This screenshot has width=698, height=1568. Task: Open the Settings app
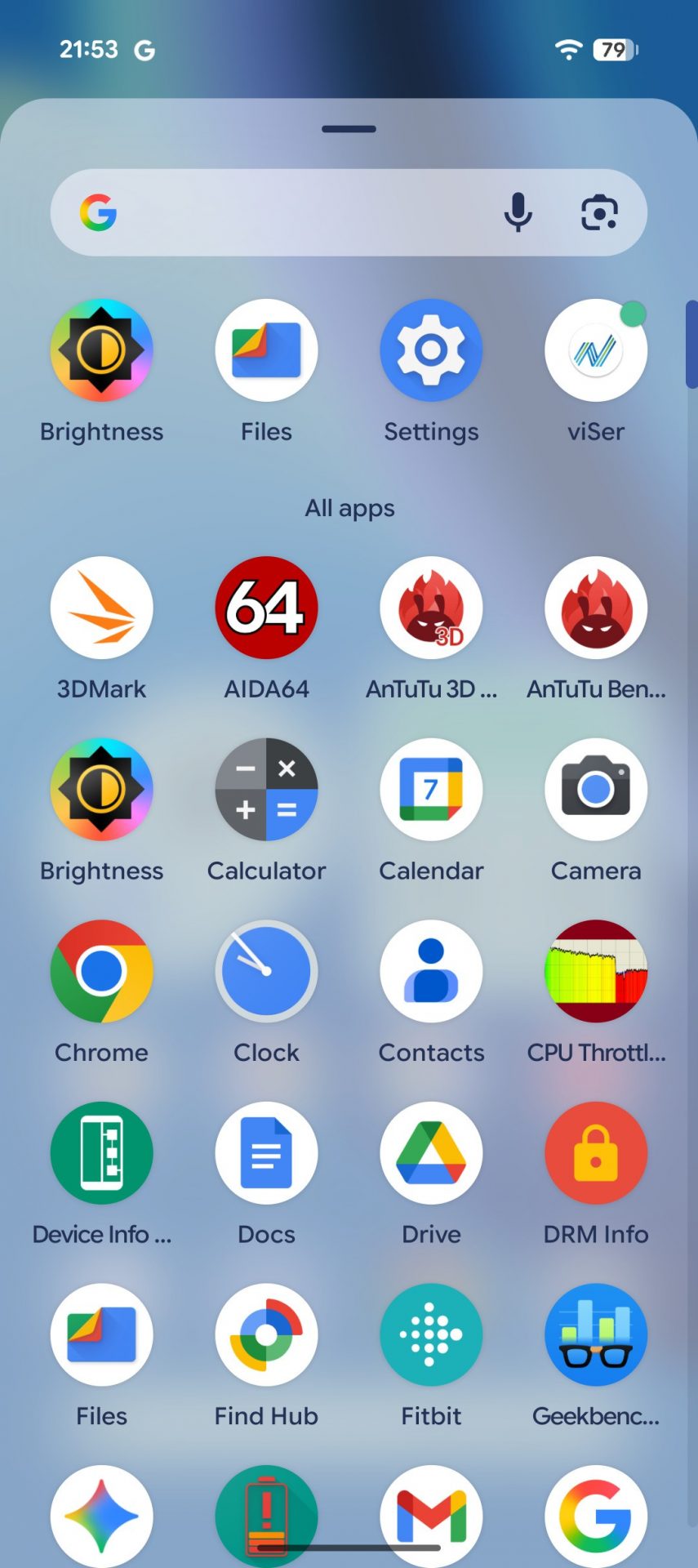(x=431, y=350)
